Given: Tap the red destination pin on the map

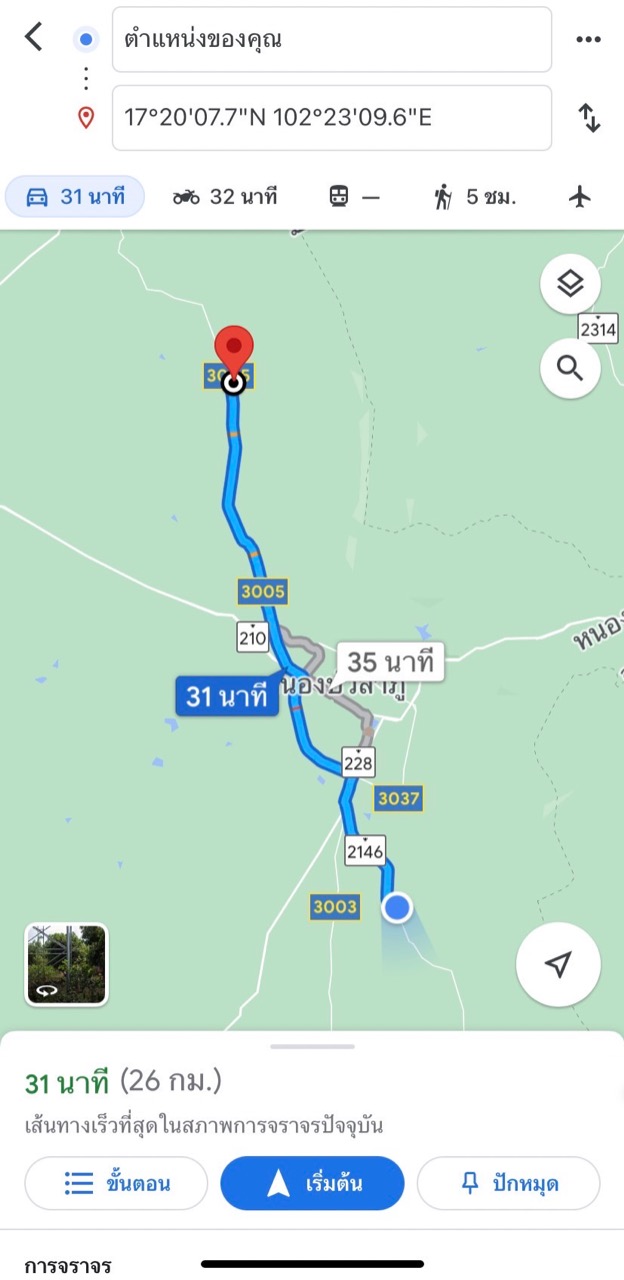Looking at the screenshot, I should pyautogui.click(x=234, y=351).
